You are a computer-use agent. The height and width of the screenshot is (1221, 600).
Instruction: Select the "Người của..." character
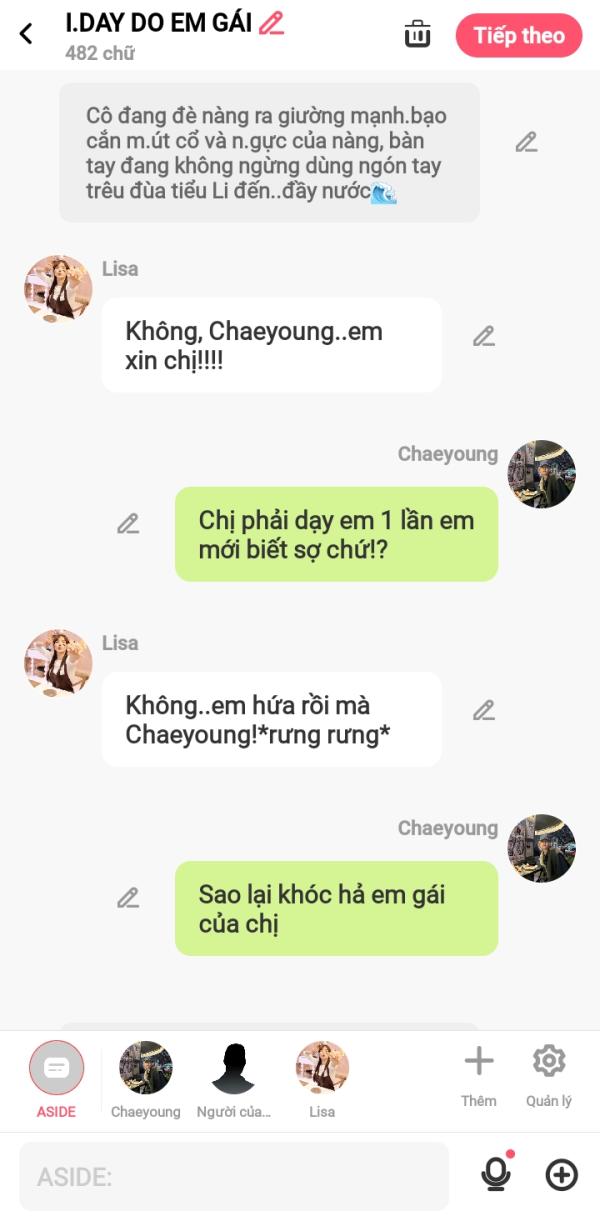[x=234, y=1069]
